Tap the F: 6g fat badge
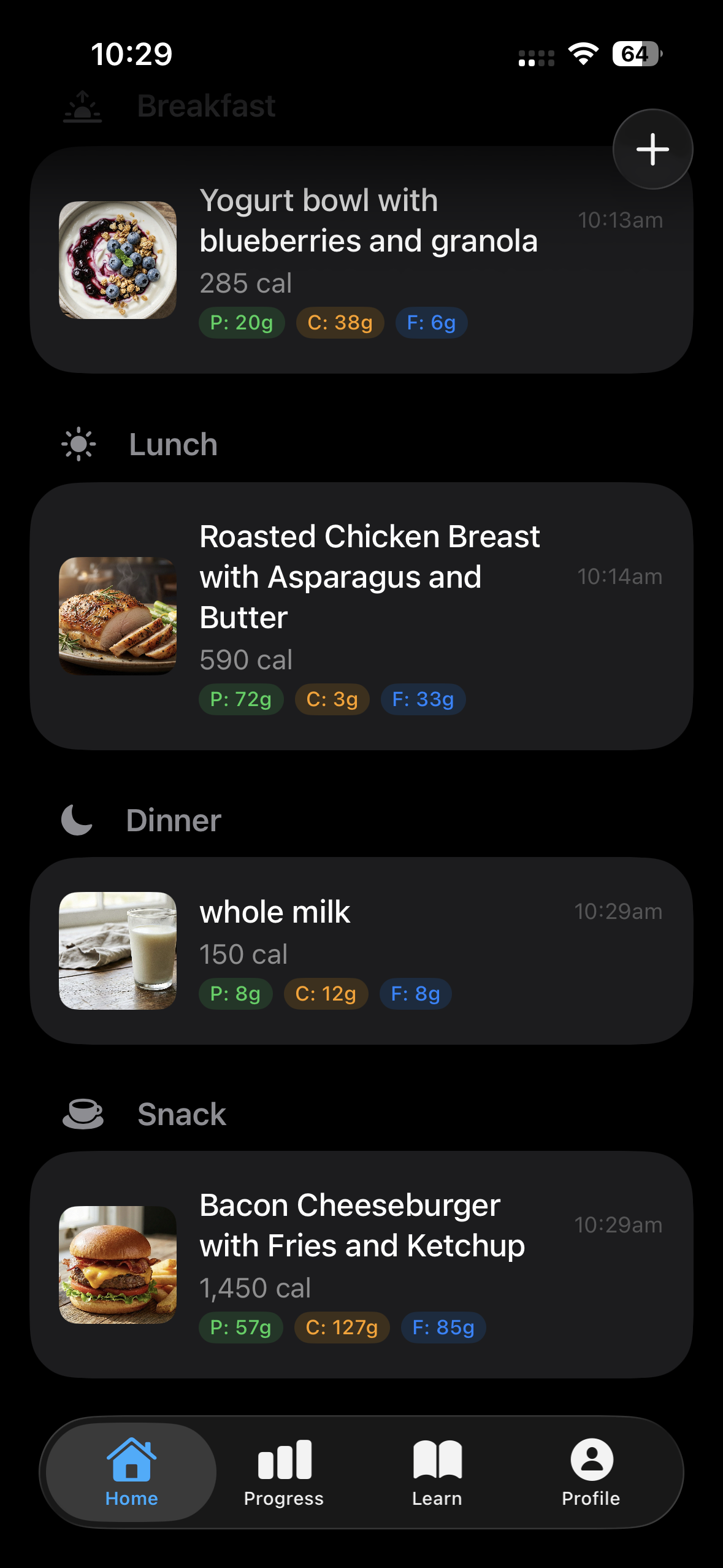 (431, 322)
